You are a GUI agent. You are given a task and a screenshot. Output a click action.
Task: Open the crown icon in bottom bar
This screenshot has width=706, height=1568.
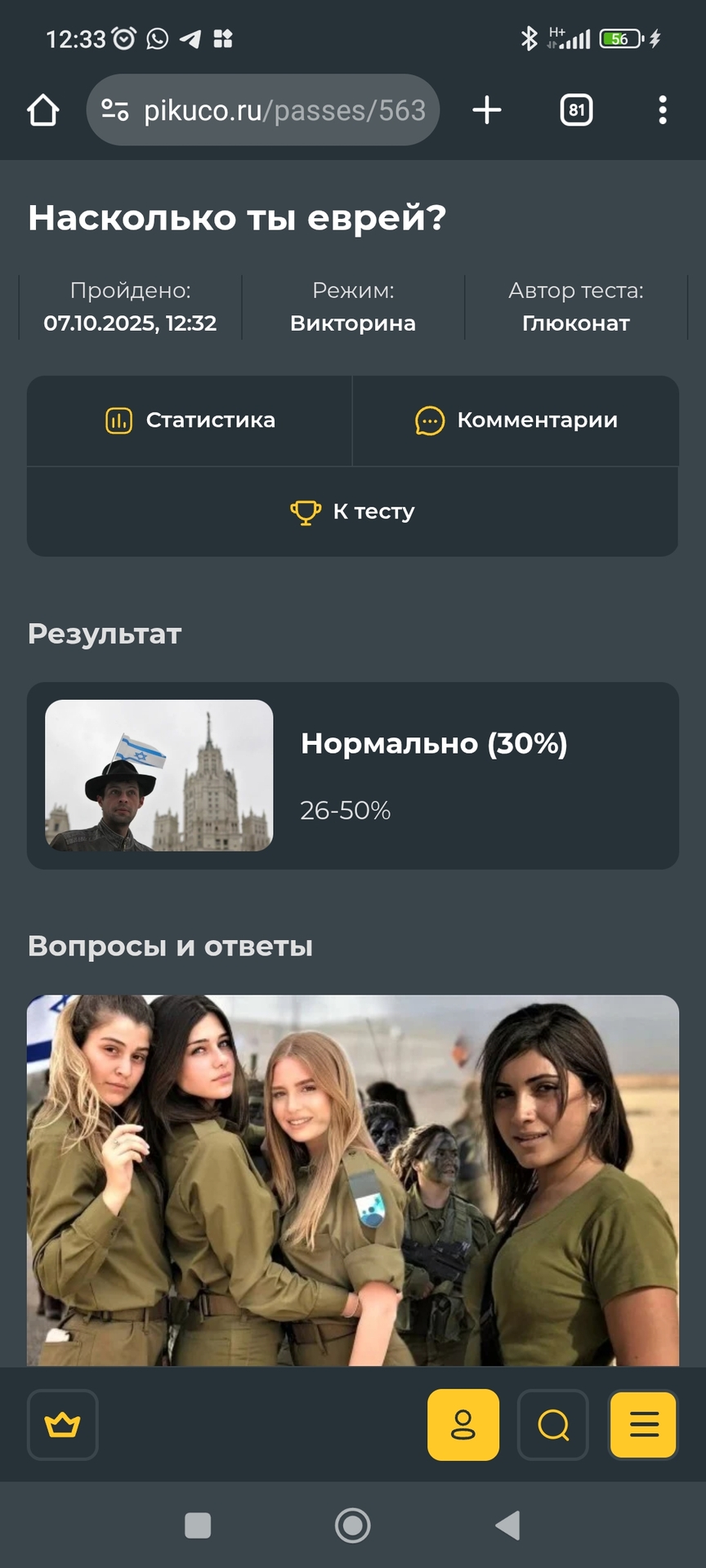(63, 1425)
